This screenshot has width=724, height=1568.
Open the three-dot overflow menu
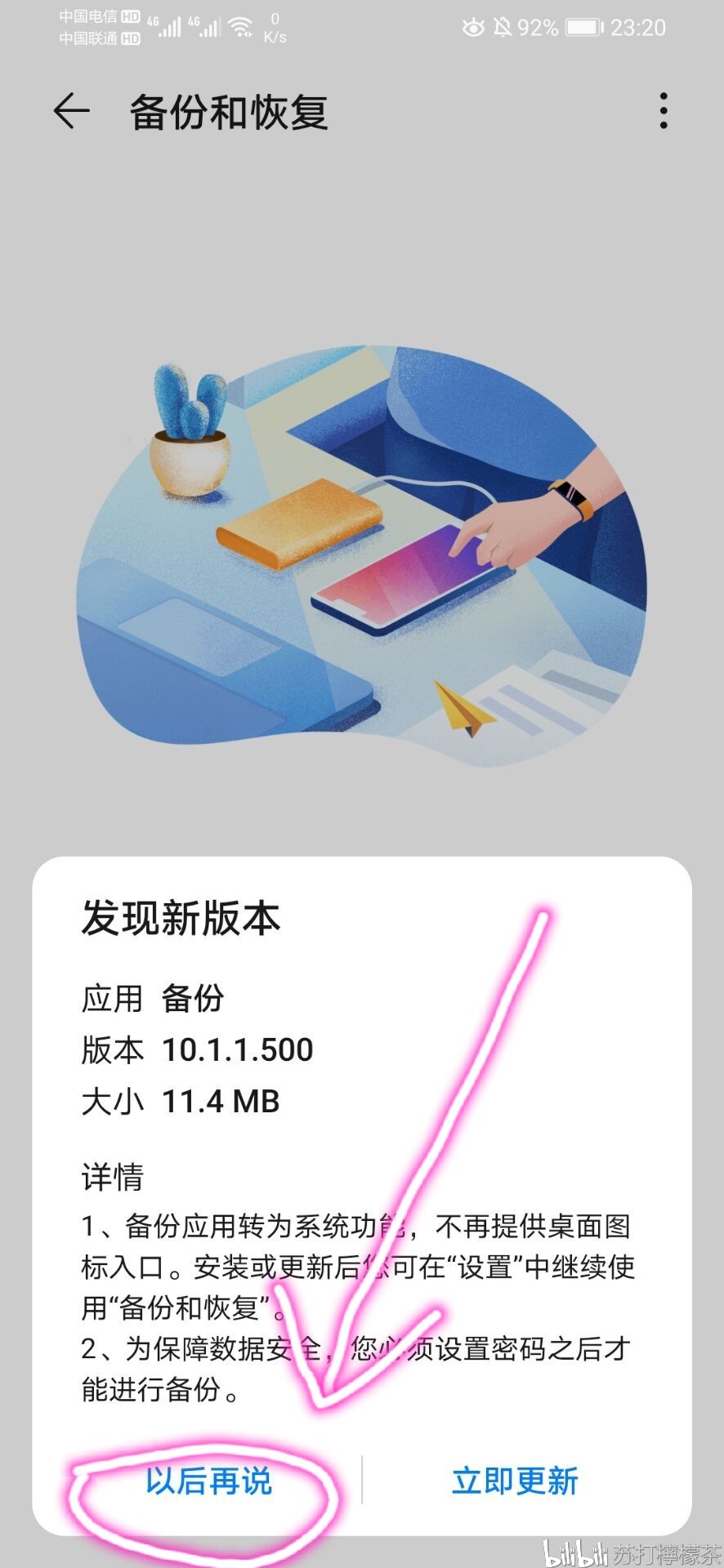[x=663, y=111]
